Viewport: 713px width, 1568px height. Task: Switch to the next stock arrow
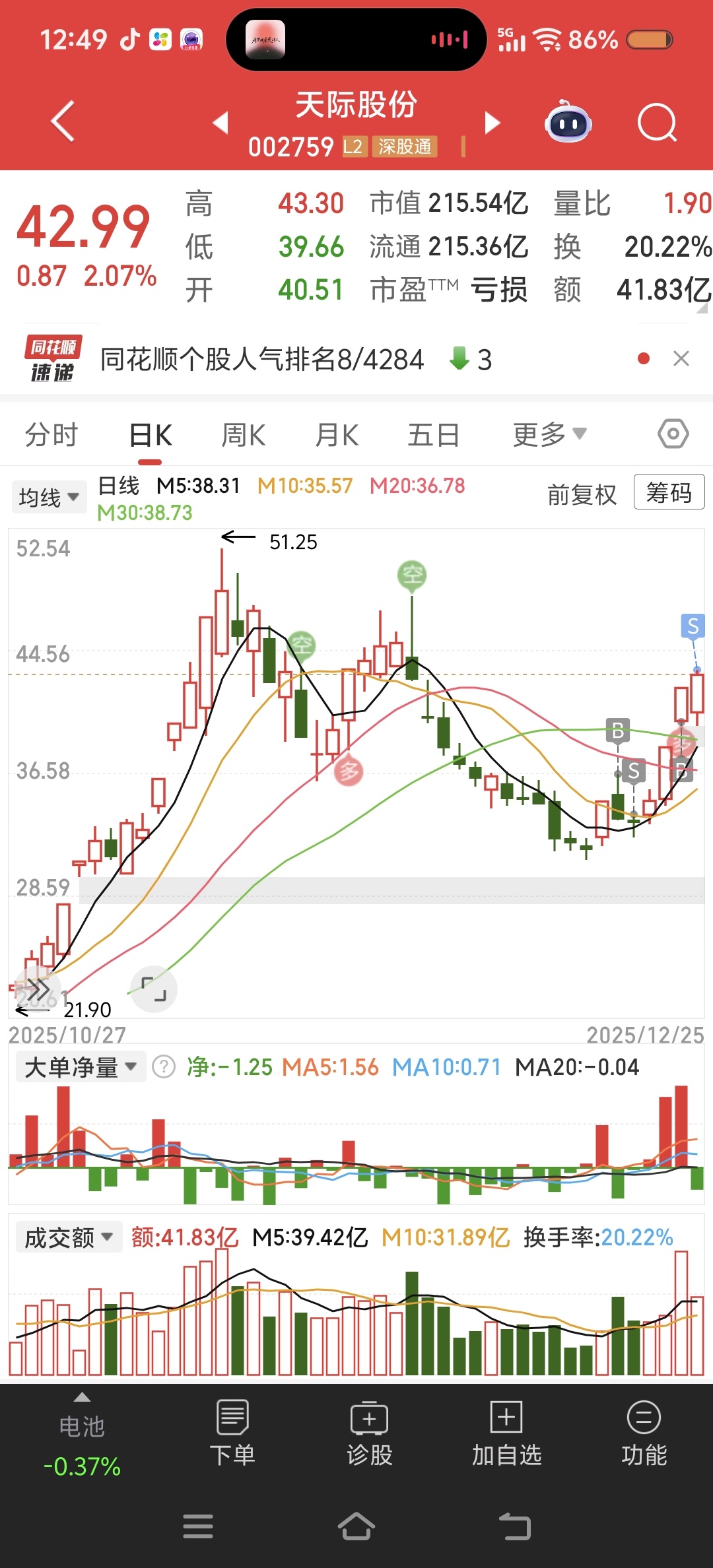492,123
